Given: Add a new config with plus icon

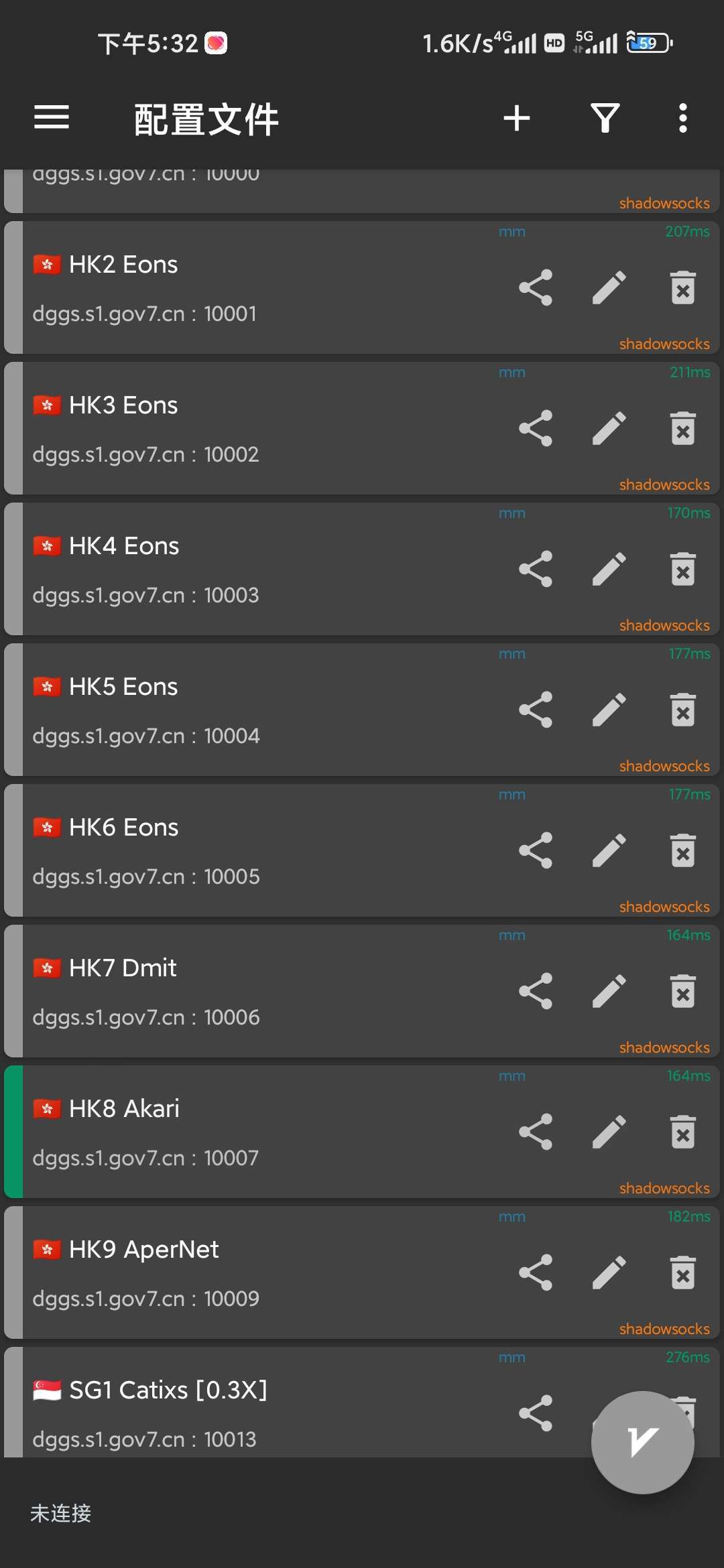Looking at the screenshot, I should (516, 118).
